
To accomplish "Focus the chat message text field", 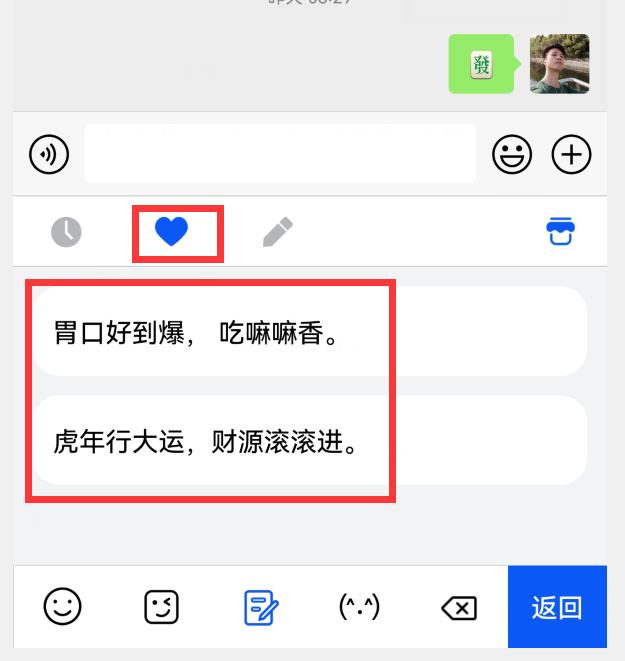I will [x=280, y=155].
